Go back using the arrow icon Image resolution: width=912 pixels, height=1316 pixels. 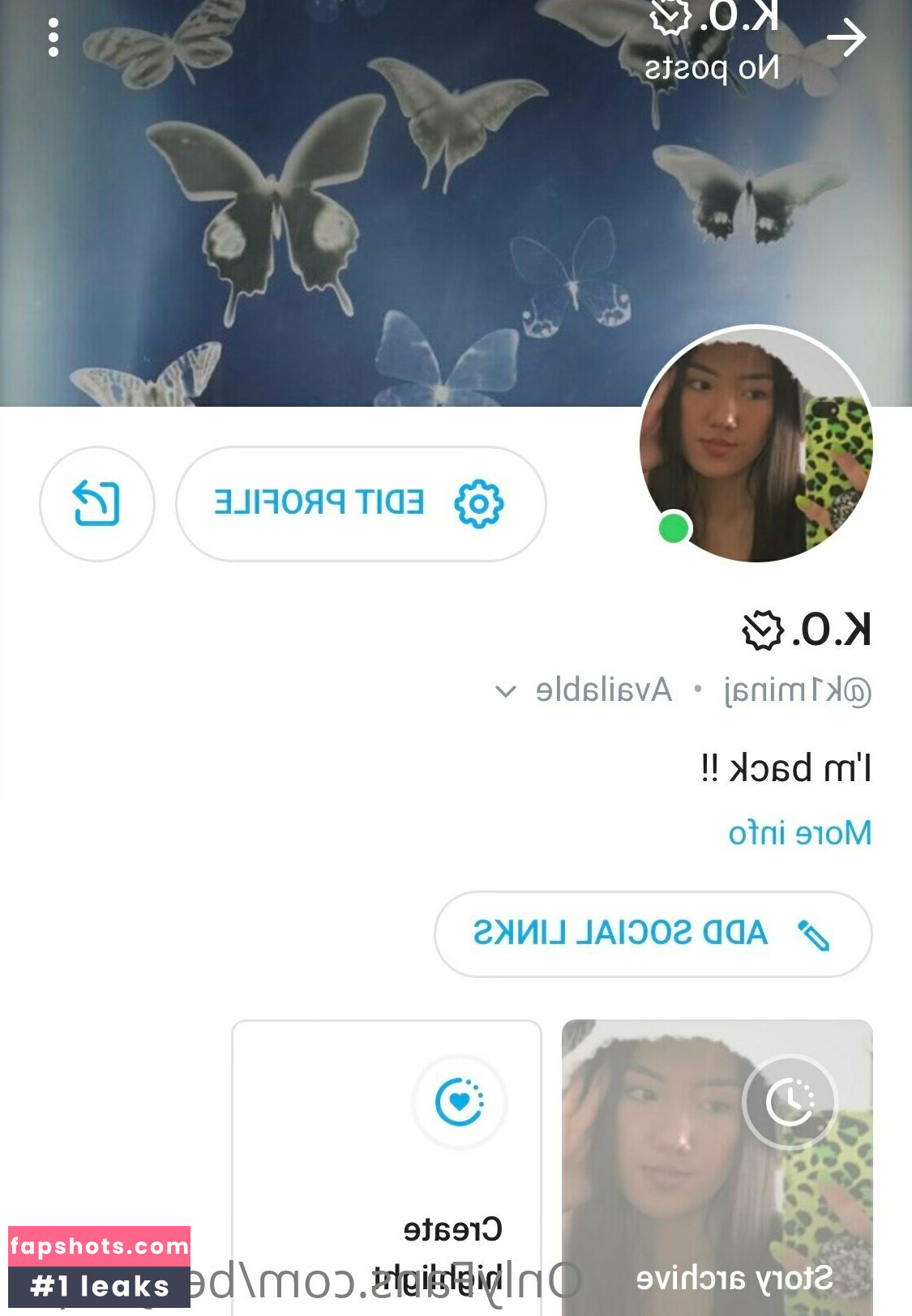[846, 37]
